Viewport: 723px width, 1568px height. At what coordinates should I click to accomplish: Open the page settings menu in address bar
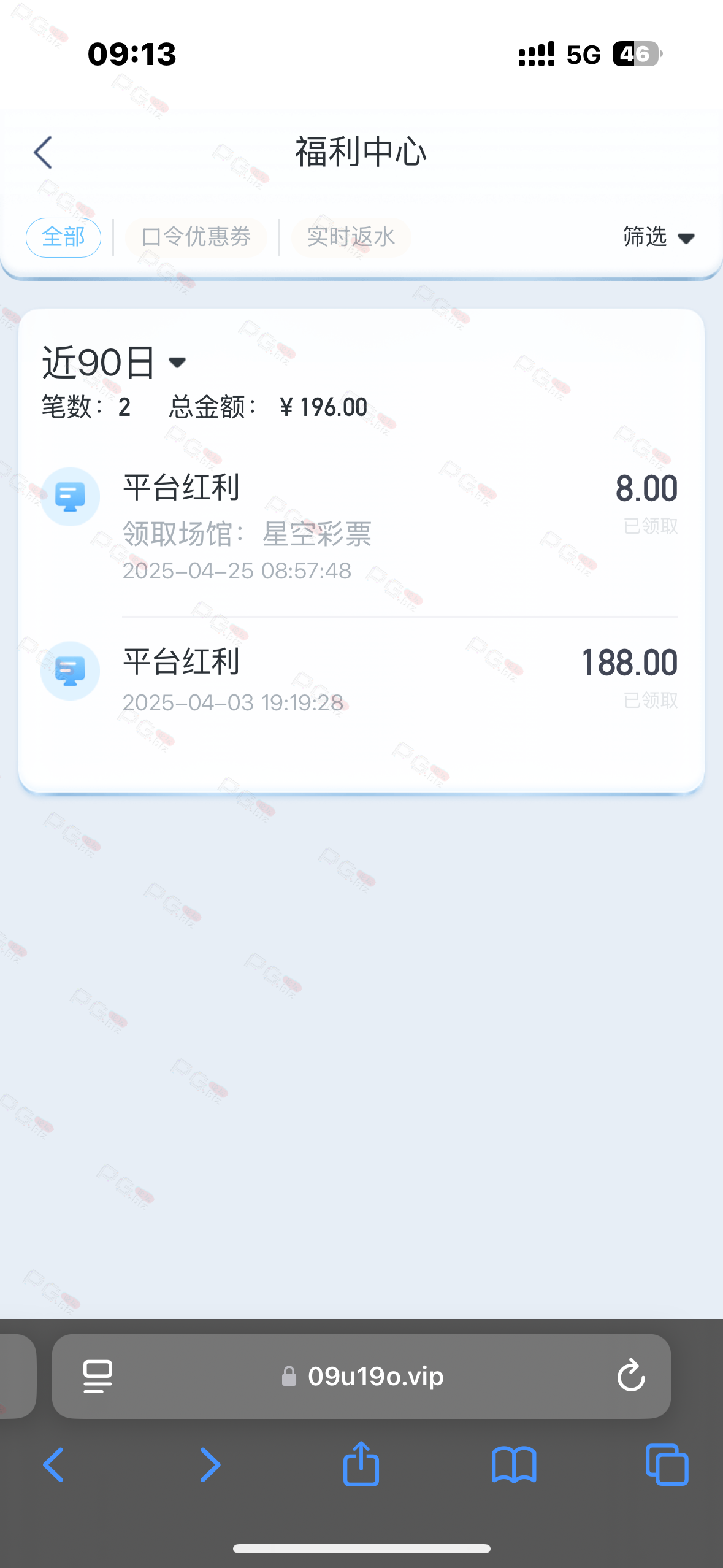click(98, 1376)
